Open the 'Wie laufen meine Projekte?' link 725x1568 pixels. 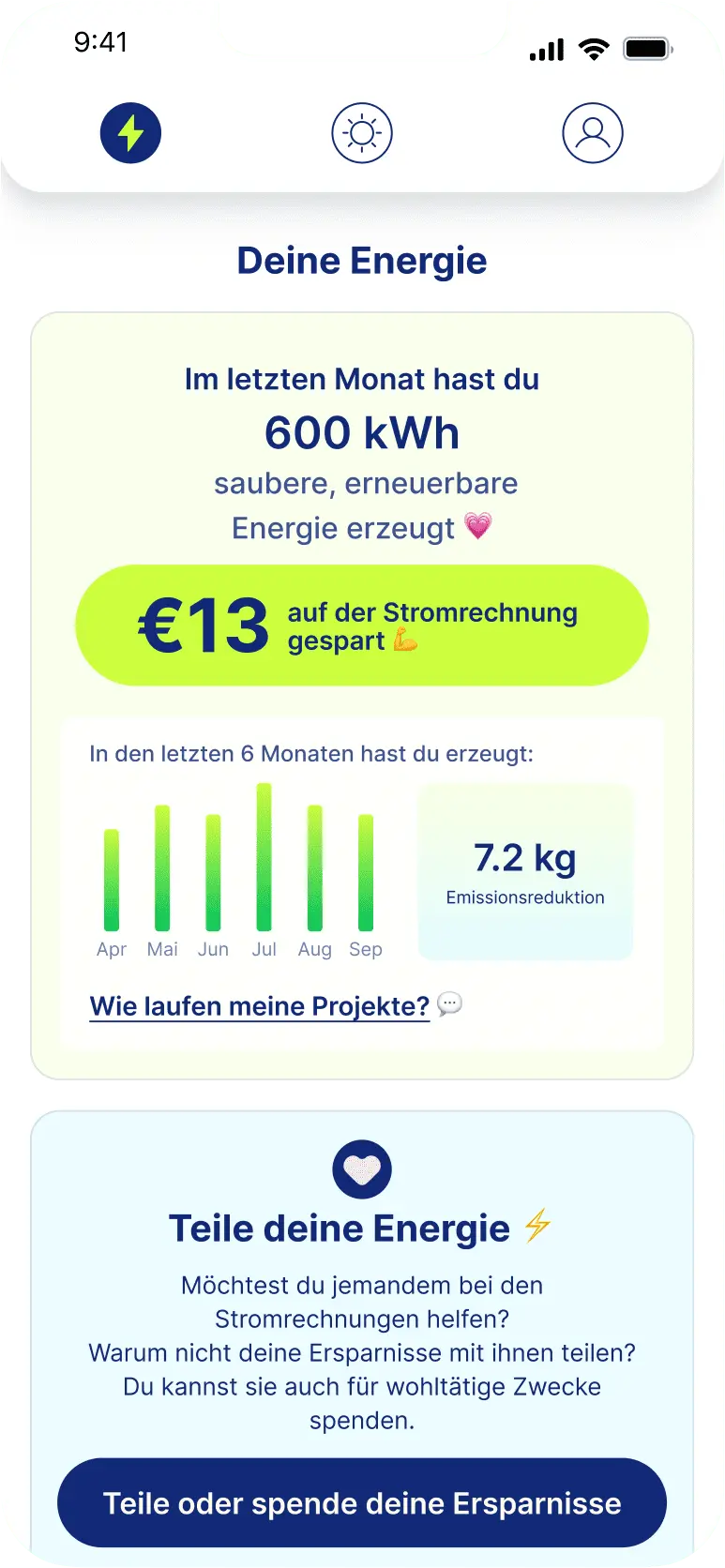260,1006
